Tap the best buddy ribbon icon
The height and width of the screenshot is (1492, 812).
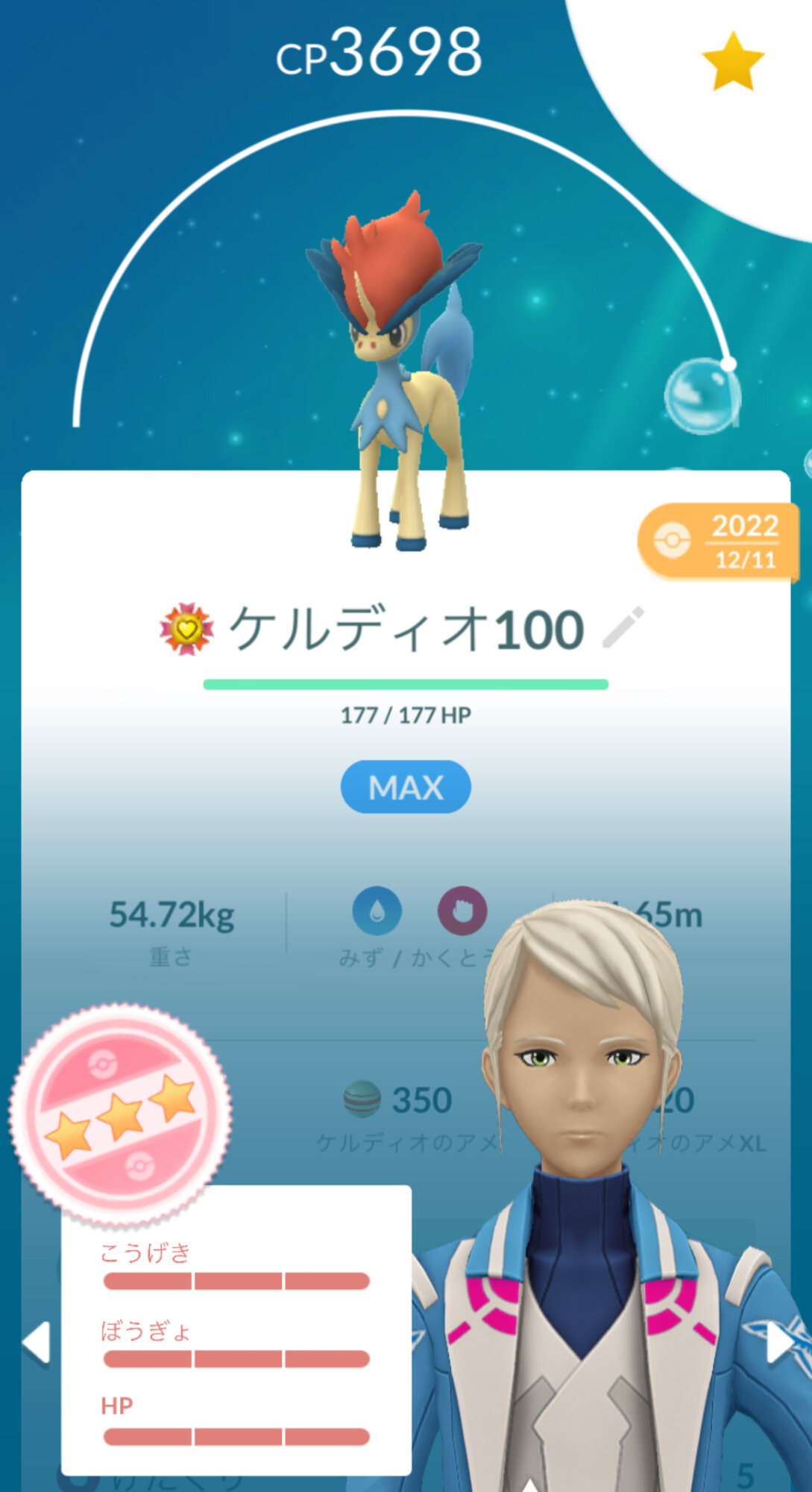point(186,629)
